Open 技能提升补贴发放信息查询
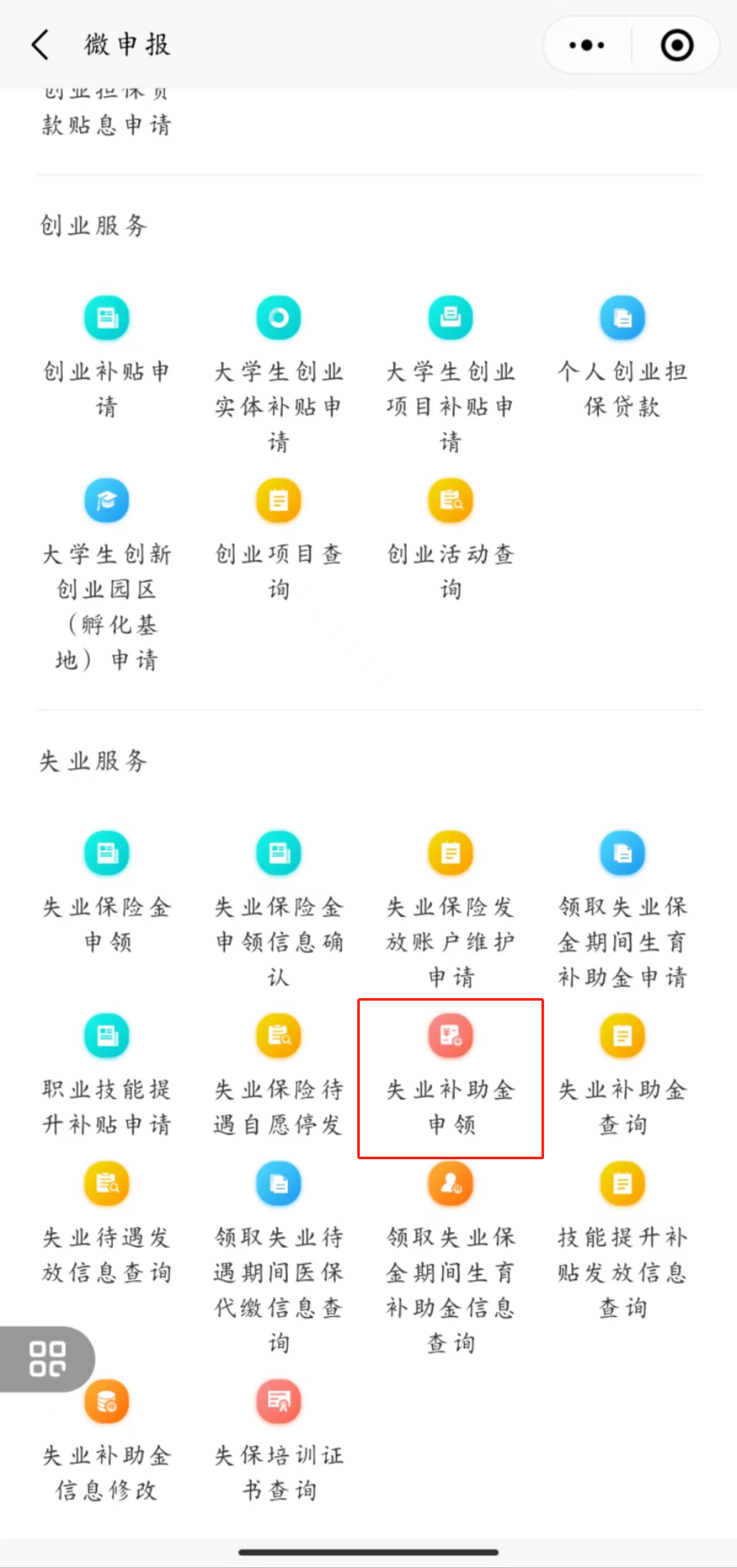The width and height of the screenshot is (737, 1568). pos(622,1183)
